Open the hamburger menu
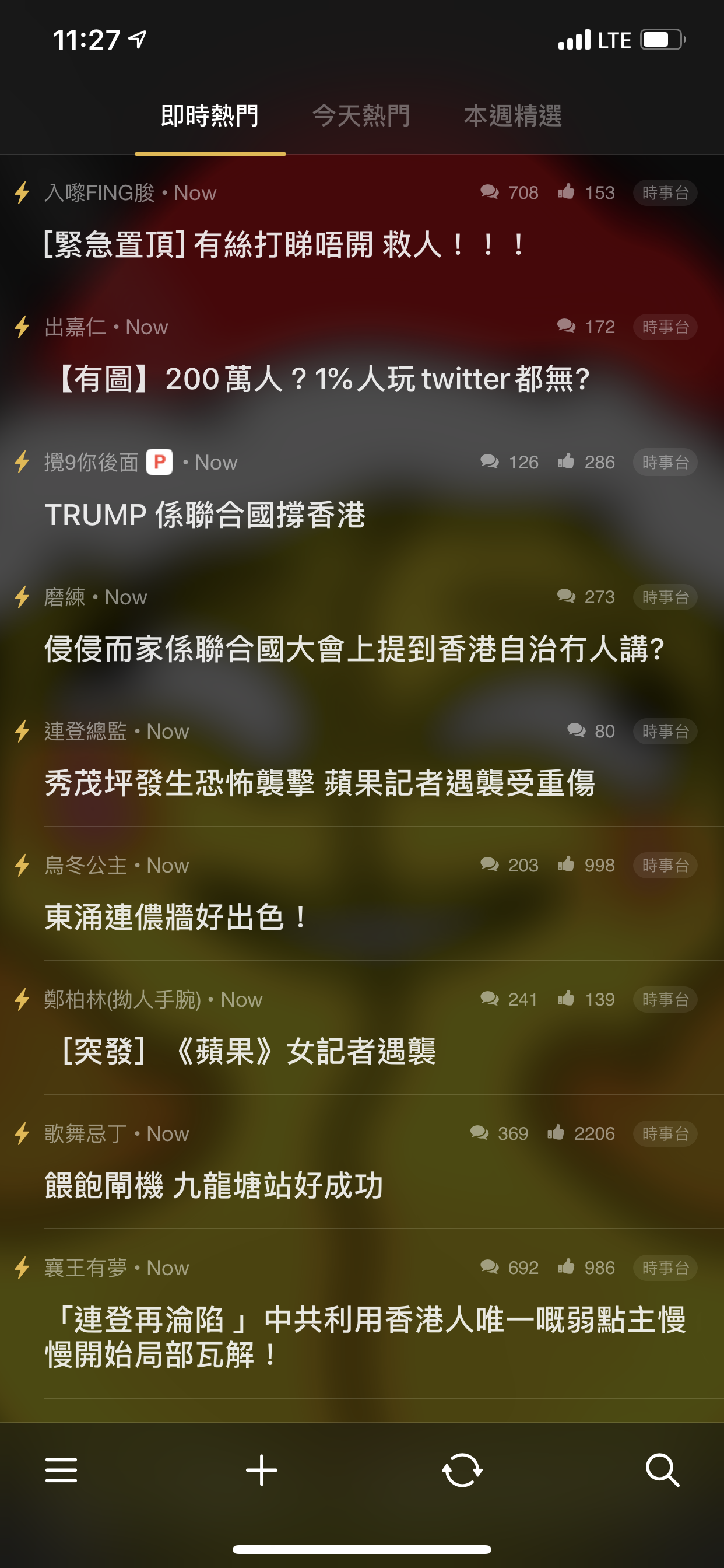The width and height of the screenshot is (724, 1568). (61, 1470)
